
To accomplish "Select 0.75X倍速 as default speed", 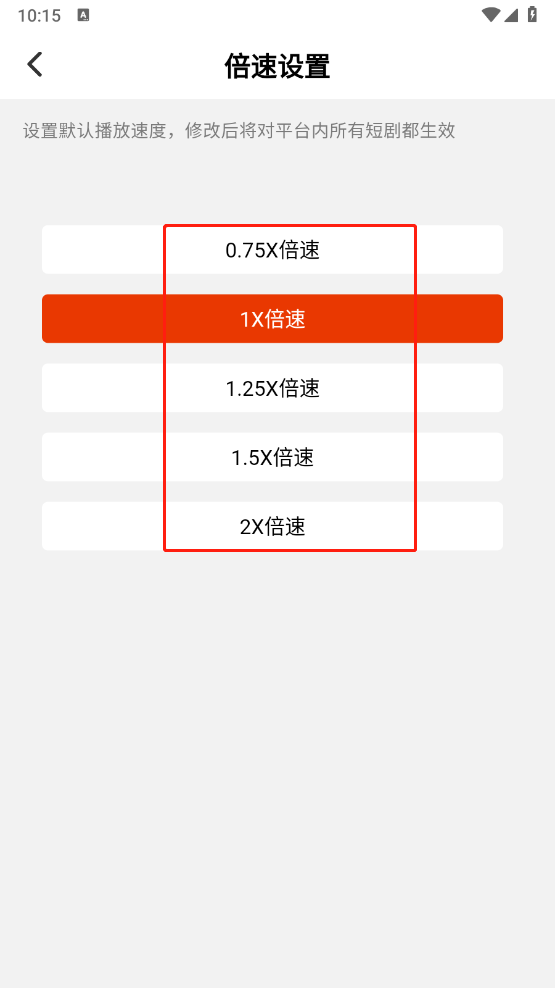I will click(272, 250).
